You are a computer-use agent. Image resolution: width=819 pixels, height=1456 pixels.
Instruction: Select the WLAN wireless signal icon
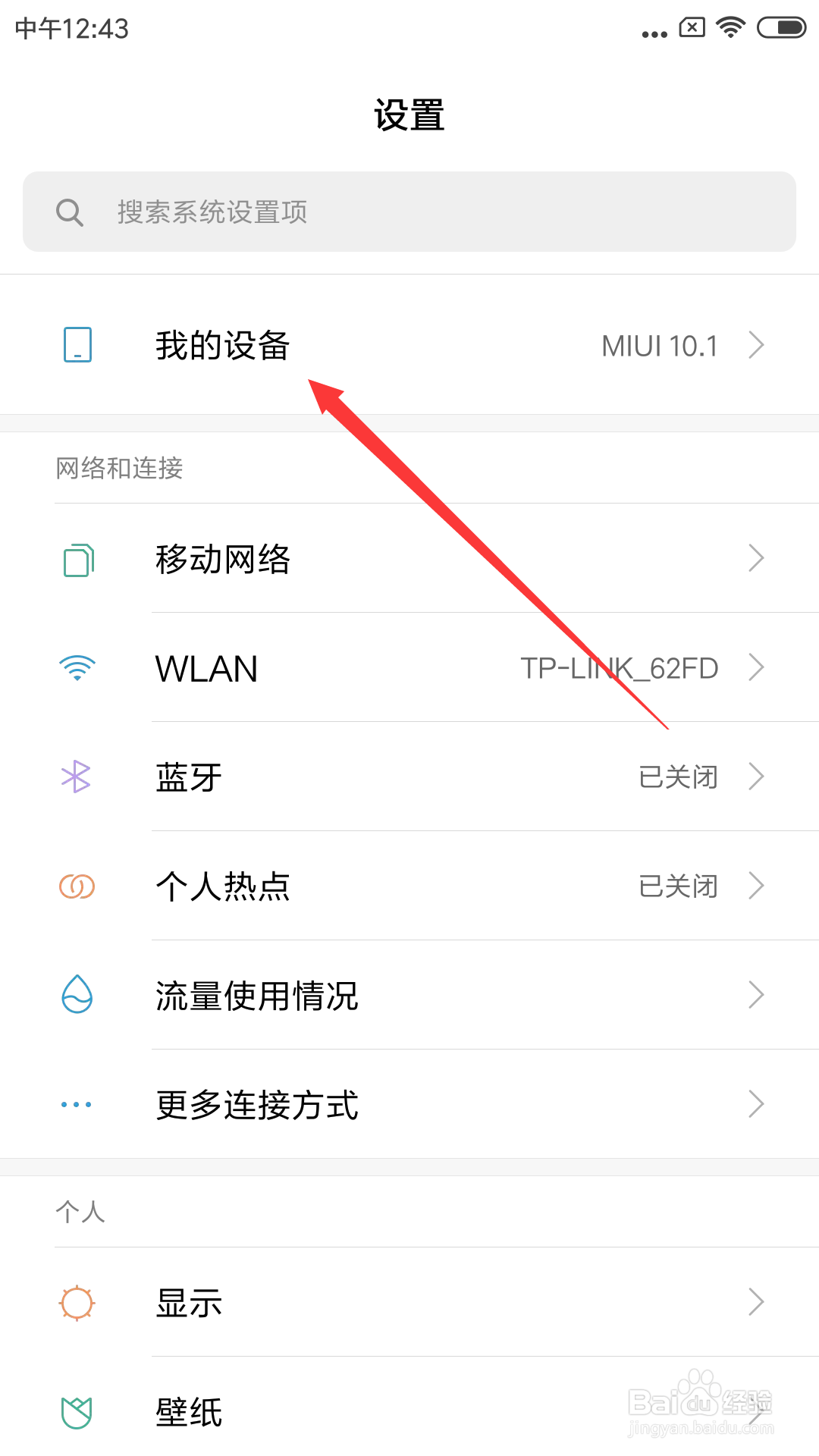(75, 667)
